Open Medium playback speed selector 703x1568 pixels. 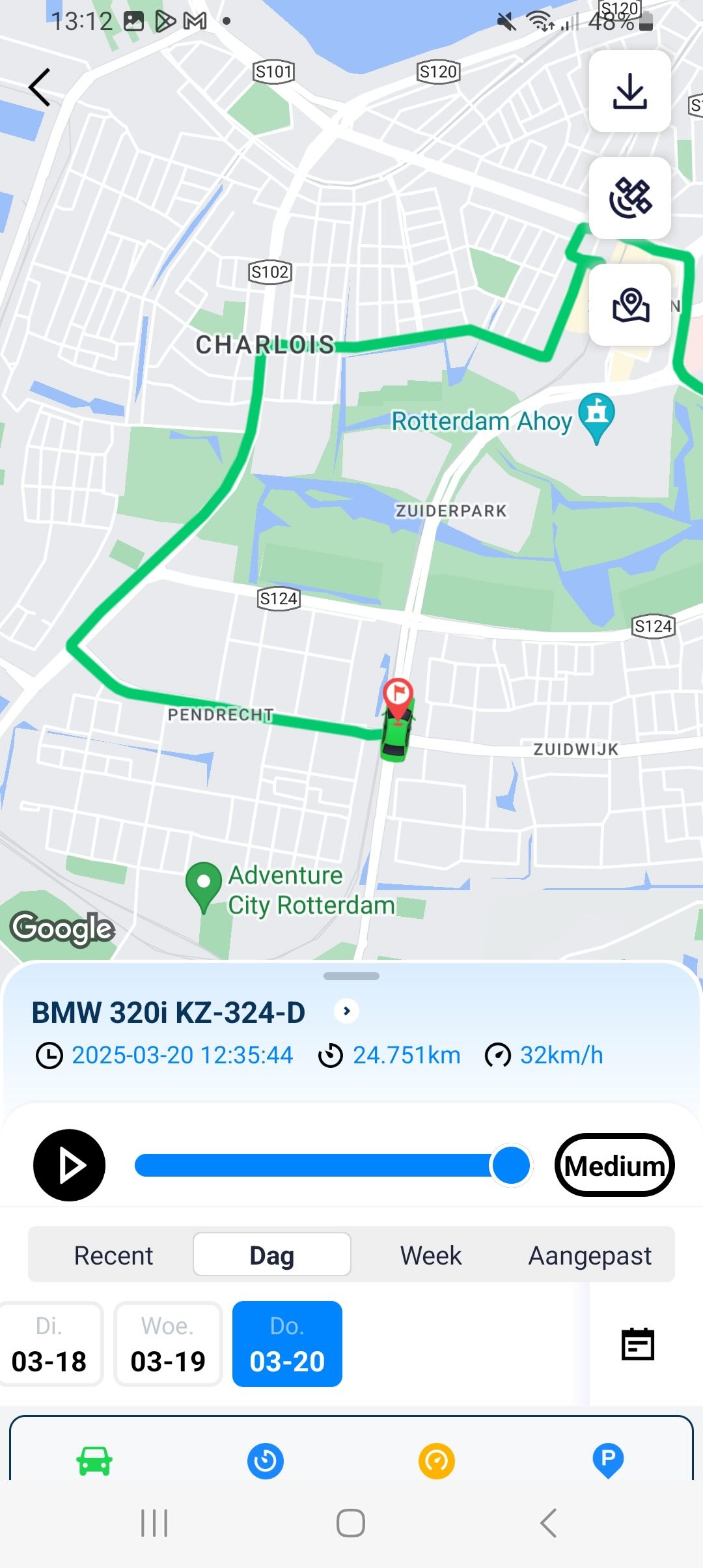(x=614, y=1166)
